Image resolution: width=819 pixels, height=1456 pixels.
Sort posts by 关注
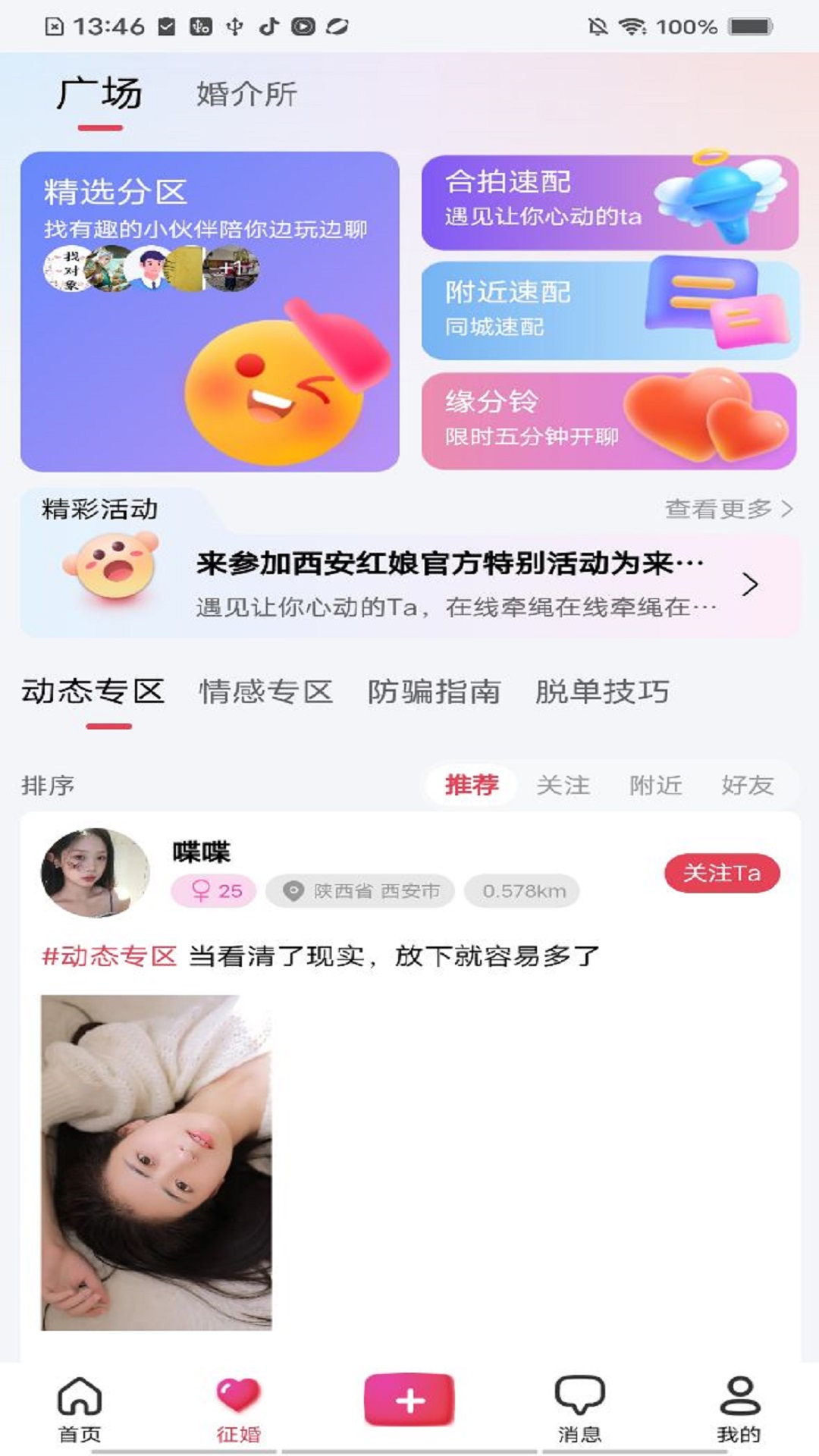pyautogui.click(x=563, y=785)
